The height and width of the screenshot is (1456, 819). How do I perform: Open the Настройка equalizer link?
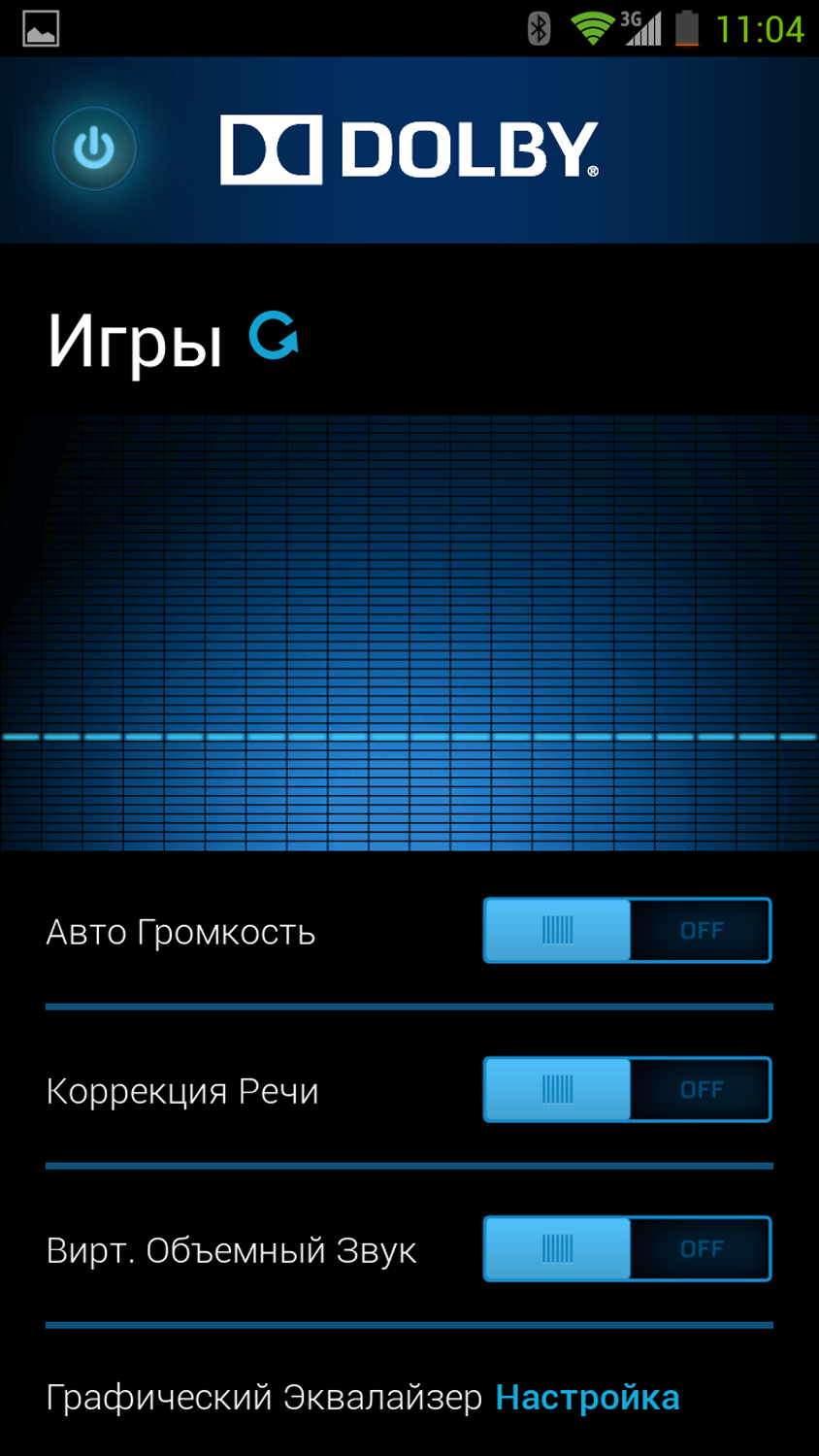(x=587, y=1398)
